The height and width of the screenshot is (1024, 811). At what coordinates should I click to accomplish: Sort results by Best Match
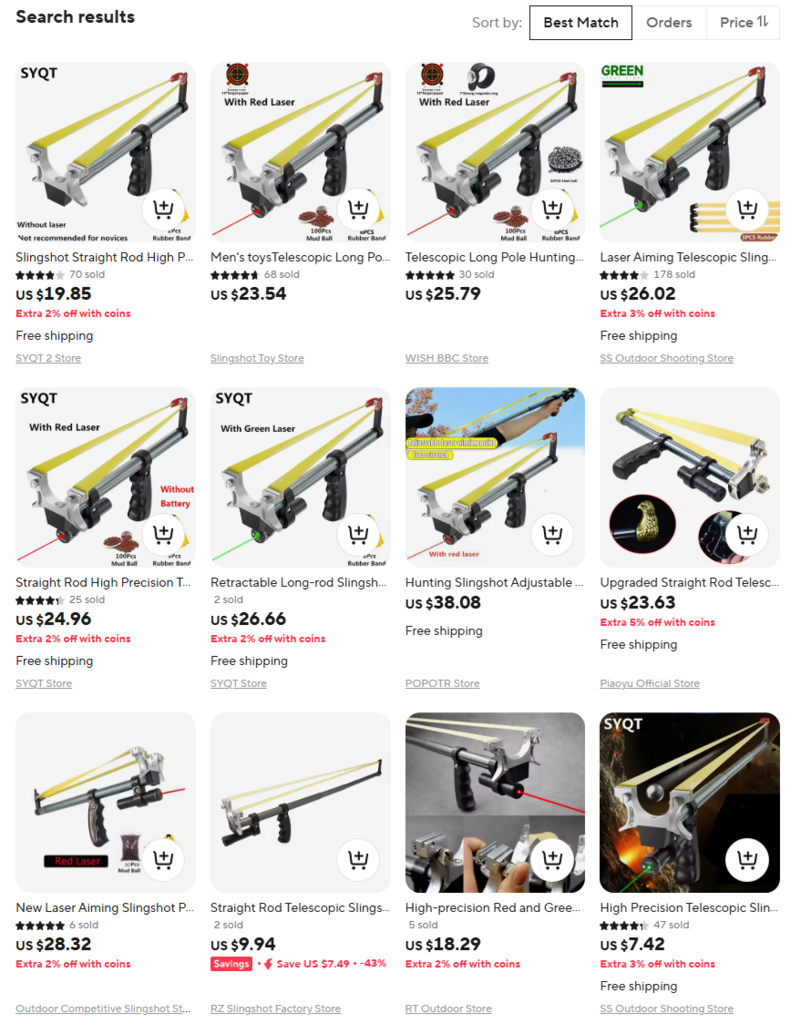[580, 22]
